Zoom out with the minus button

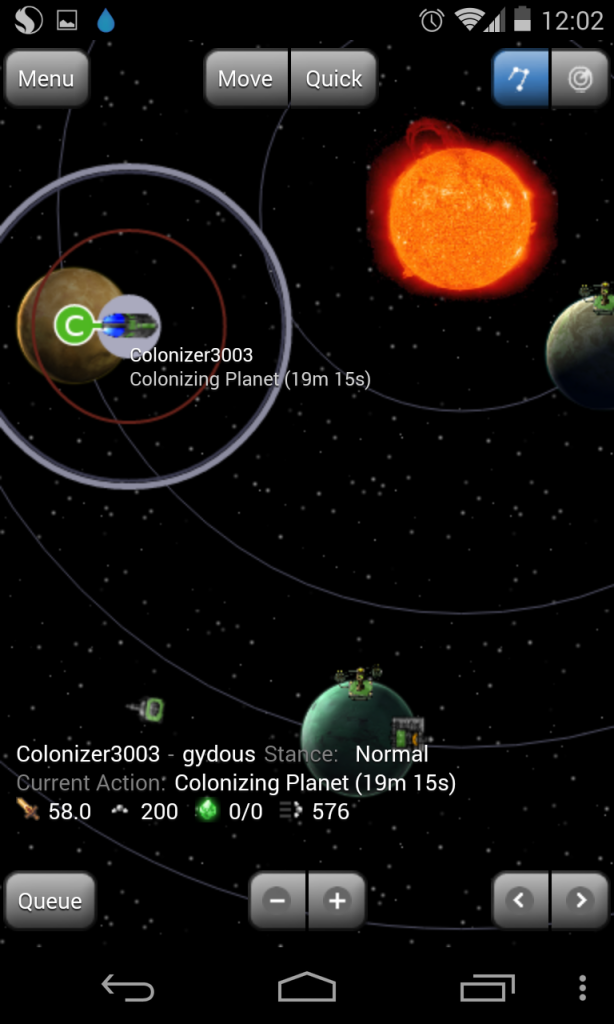[x=278, y=900]
